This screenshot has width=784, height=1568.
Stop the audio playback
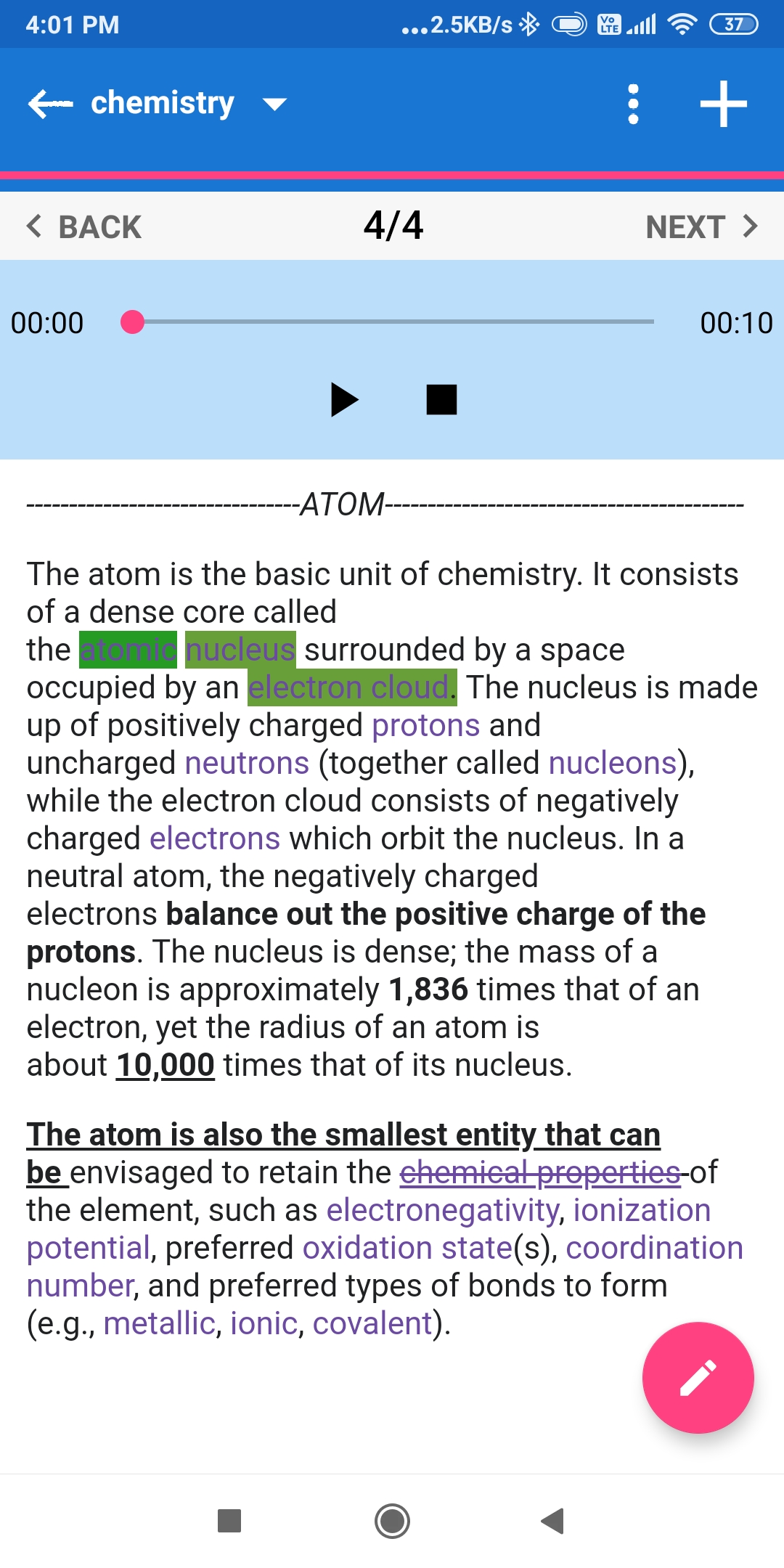click(441, 399)
